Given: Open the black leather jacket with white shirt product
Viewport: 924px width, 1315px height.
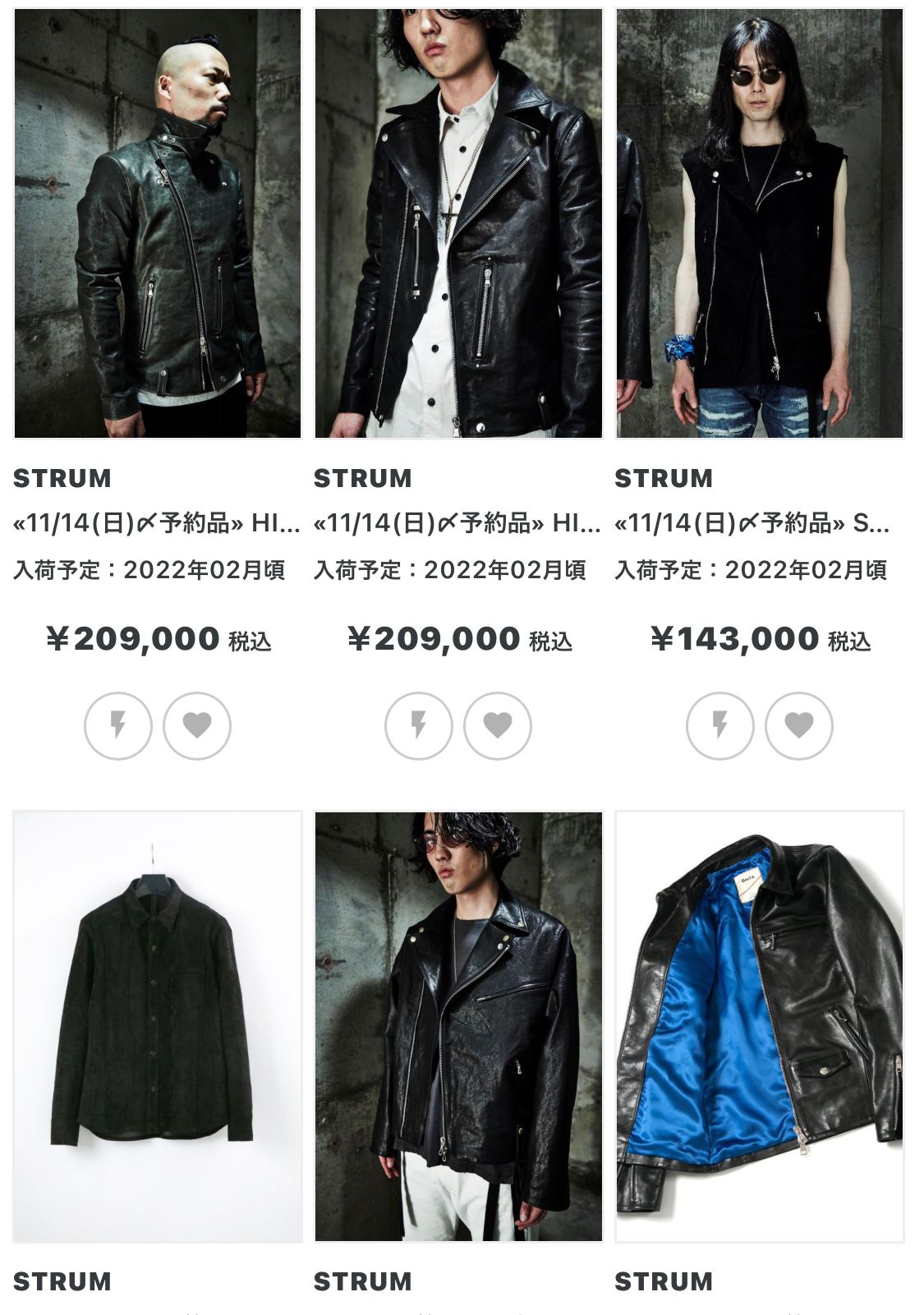Looking at the screenshot, I should pyautogui.click(x=458, y=223).
